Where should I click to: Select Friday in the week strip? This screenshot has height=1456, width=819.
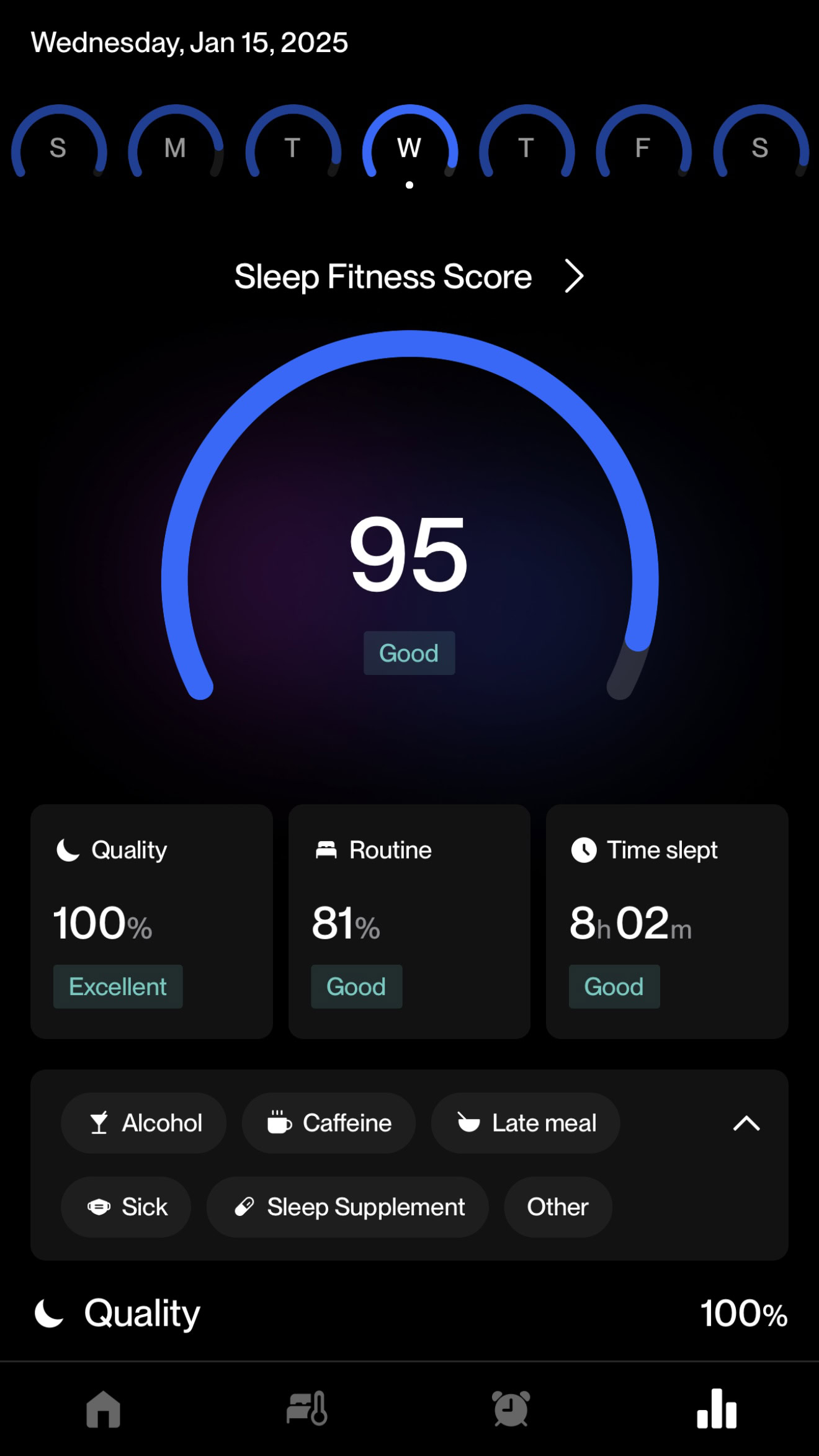click(643, 146)
